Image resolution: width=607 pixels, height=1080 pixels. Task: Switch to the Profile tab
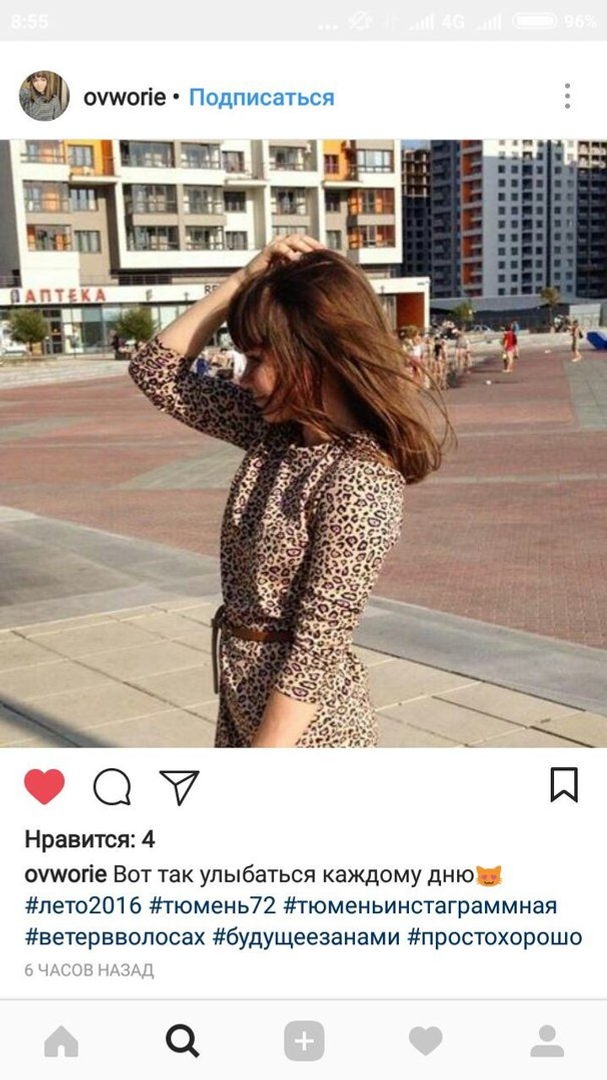(x=547, y=1042)
